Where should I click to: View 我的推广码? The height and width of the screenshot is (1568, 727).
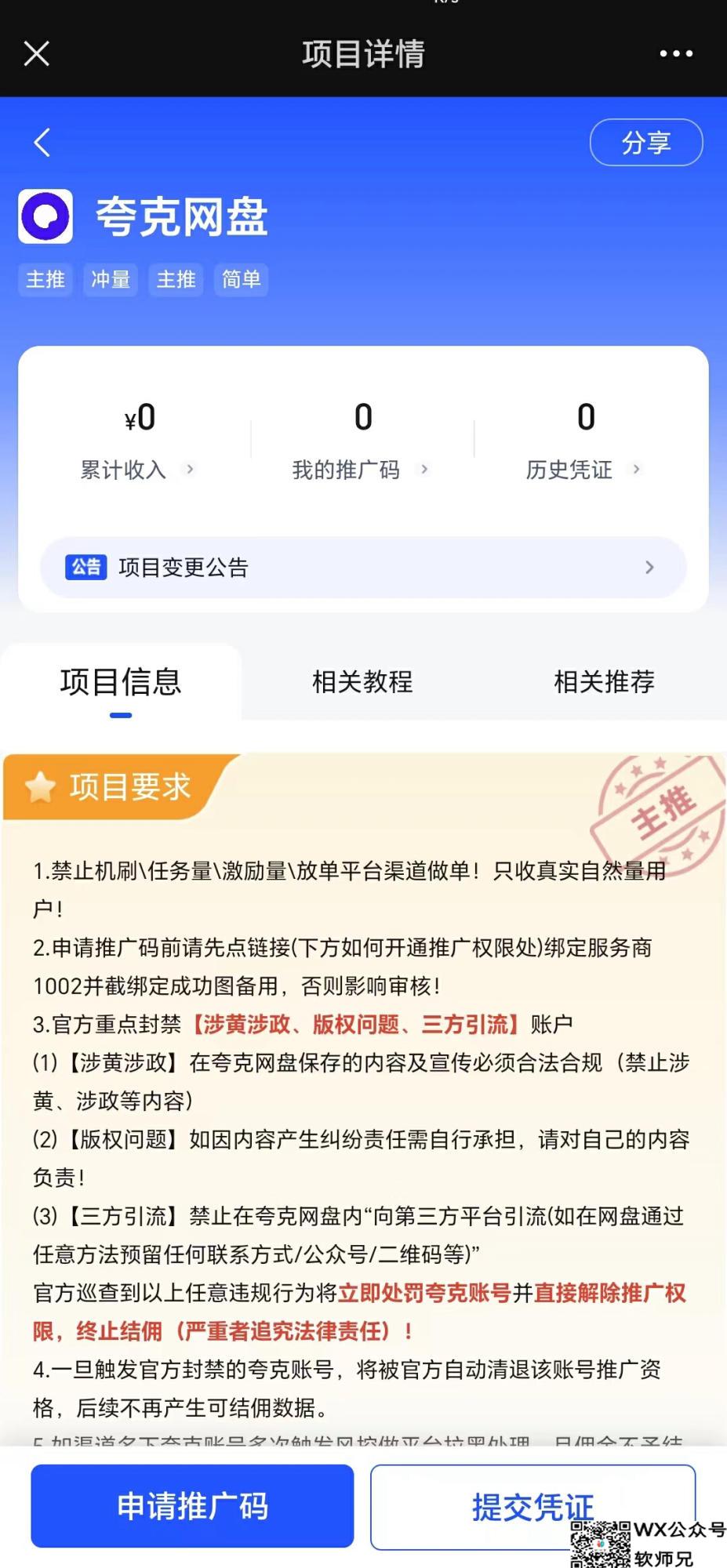pyautogui.click(x=361, y=469)
